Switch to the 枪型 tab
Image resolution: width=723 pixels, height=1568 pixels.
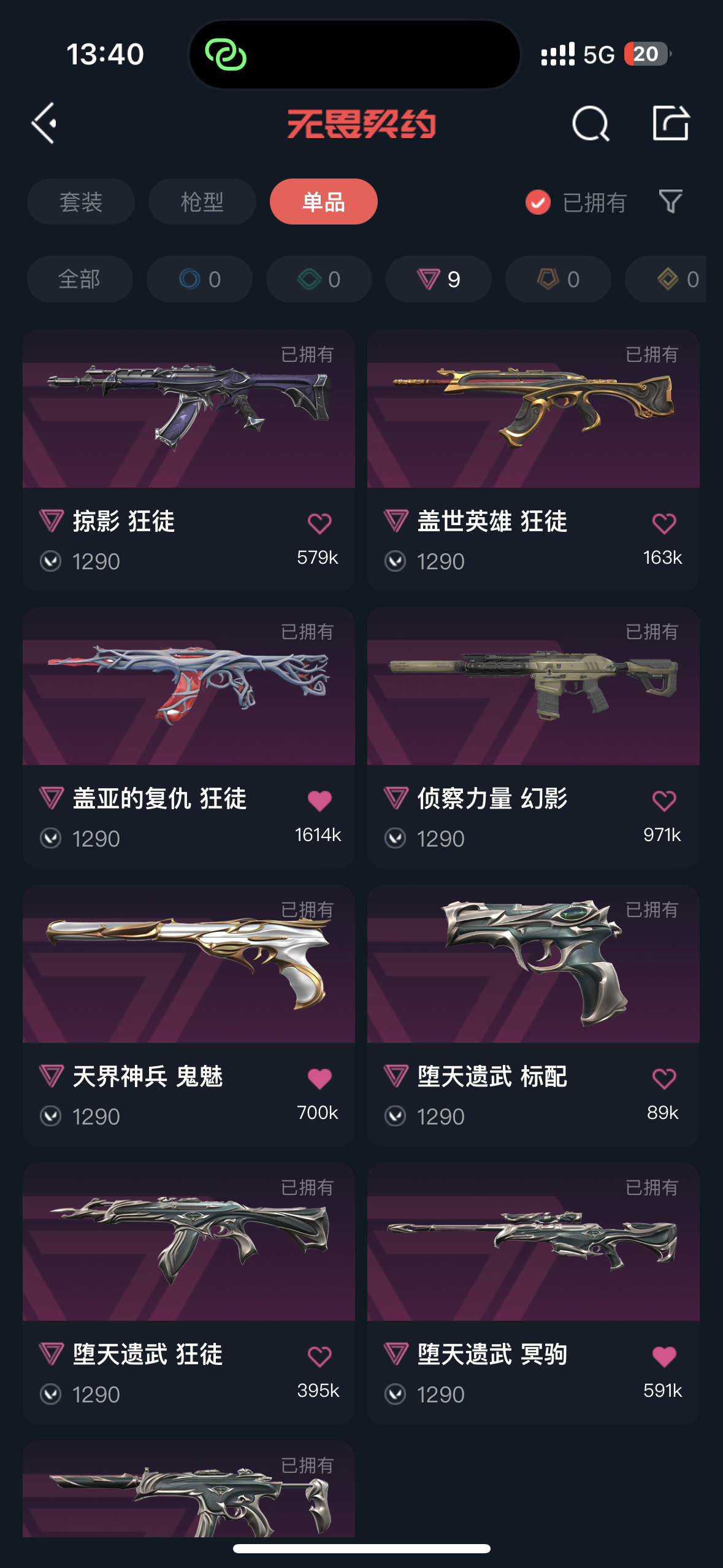pos(202,202)
